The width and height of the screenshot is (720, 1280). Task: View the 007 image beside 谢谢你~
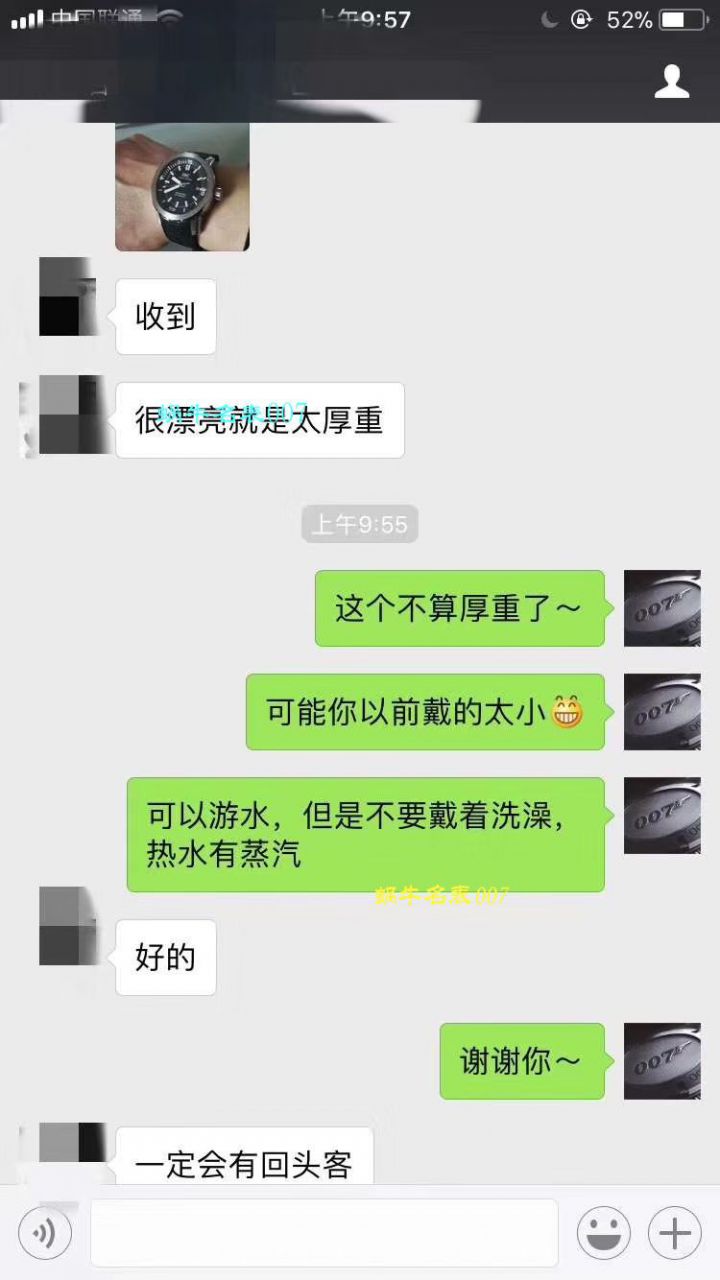point(661,1061)
